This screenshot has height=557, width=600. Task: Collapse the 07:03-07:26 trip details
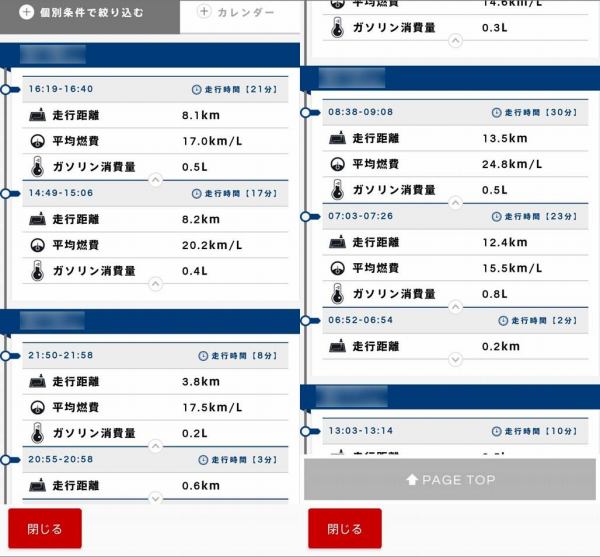(455, 307)
